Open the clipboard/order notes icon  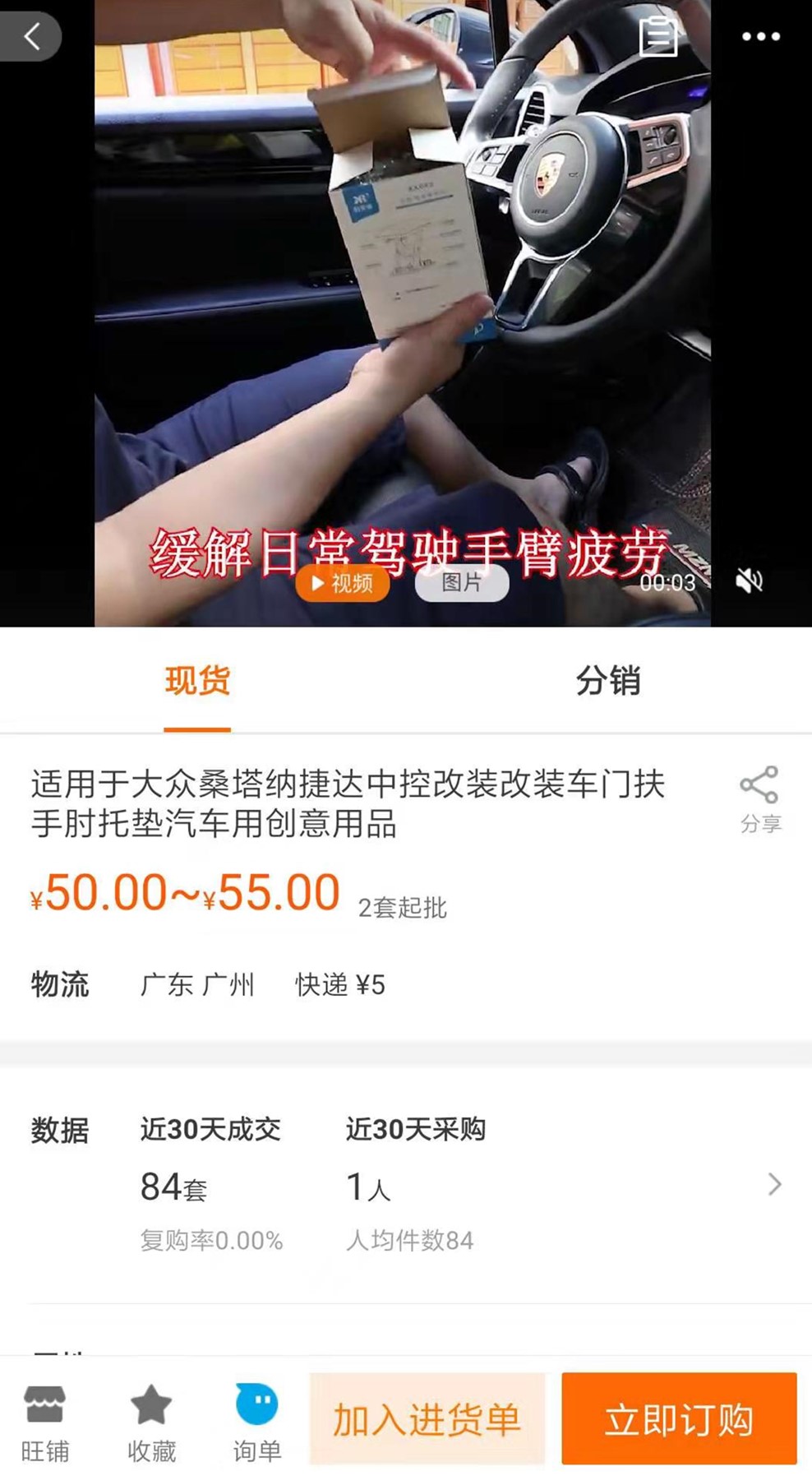(x=659, y=36)
